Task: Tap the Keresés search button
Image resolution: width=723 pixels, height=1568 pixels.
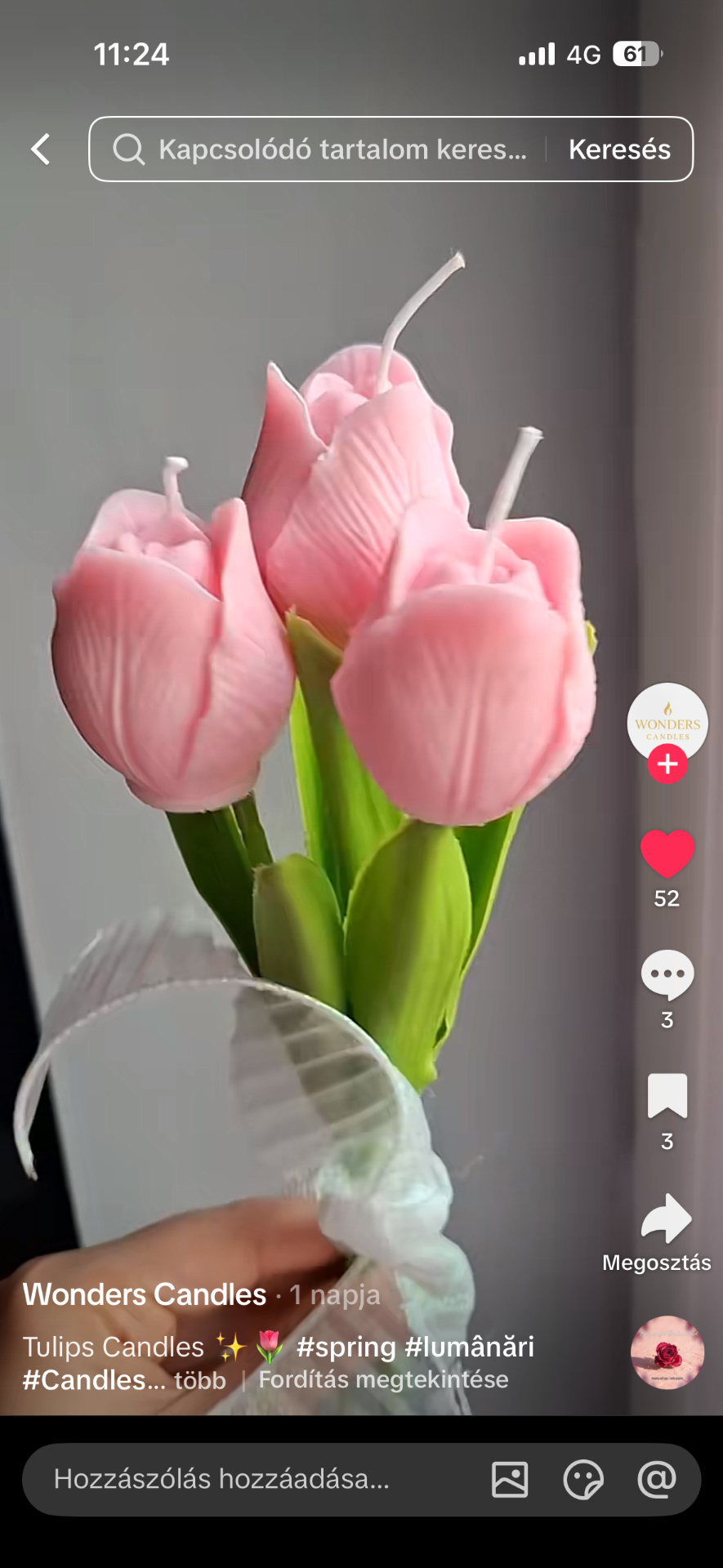Action: pyautogui.click(x=619, y=149)
